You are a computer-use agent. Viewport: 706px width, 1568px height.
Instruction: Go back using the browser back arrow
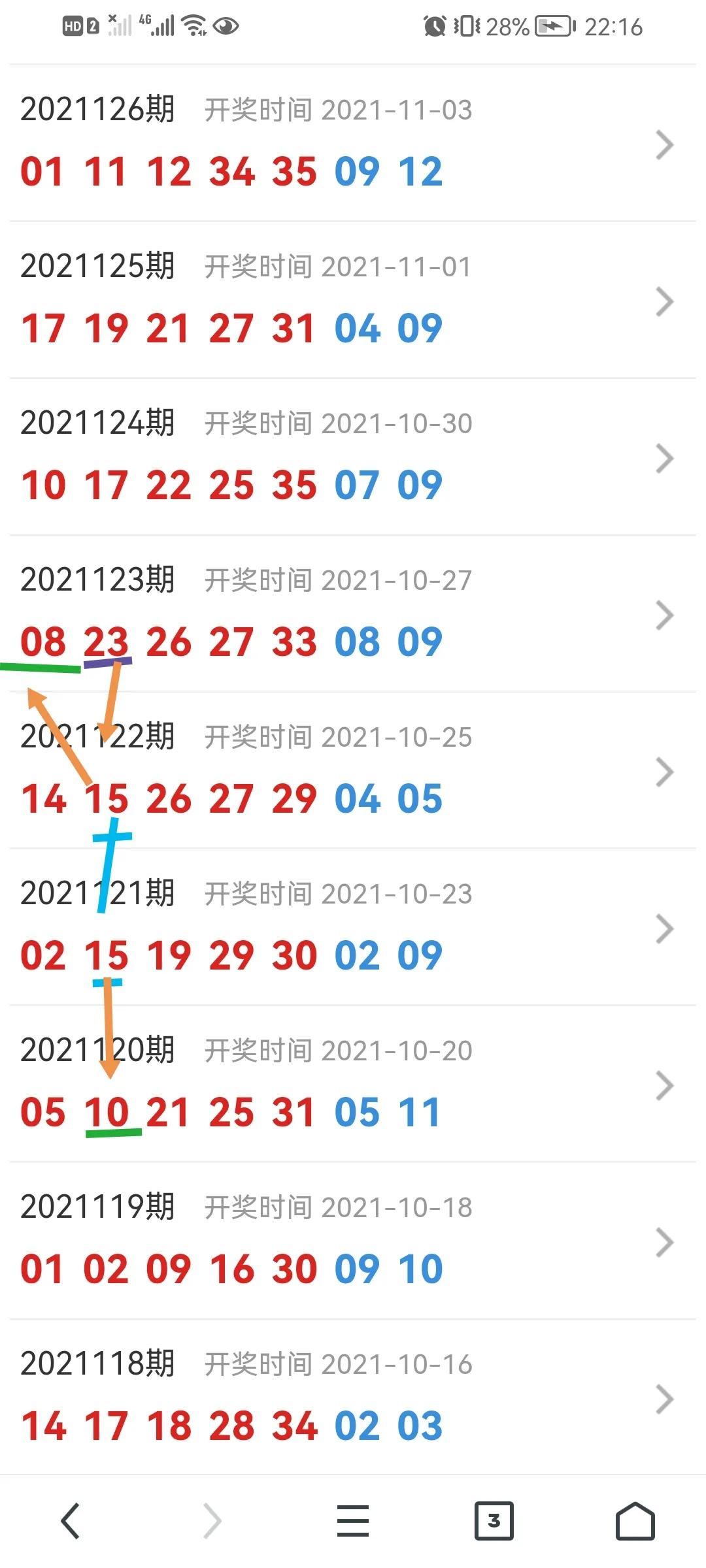pyautogui.click(x=71, y=1521)
